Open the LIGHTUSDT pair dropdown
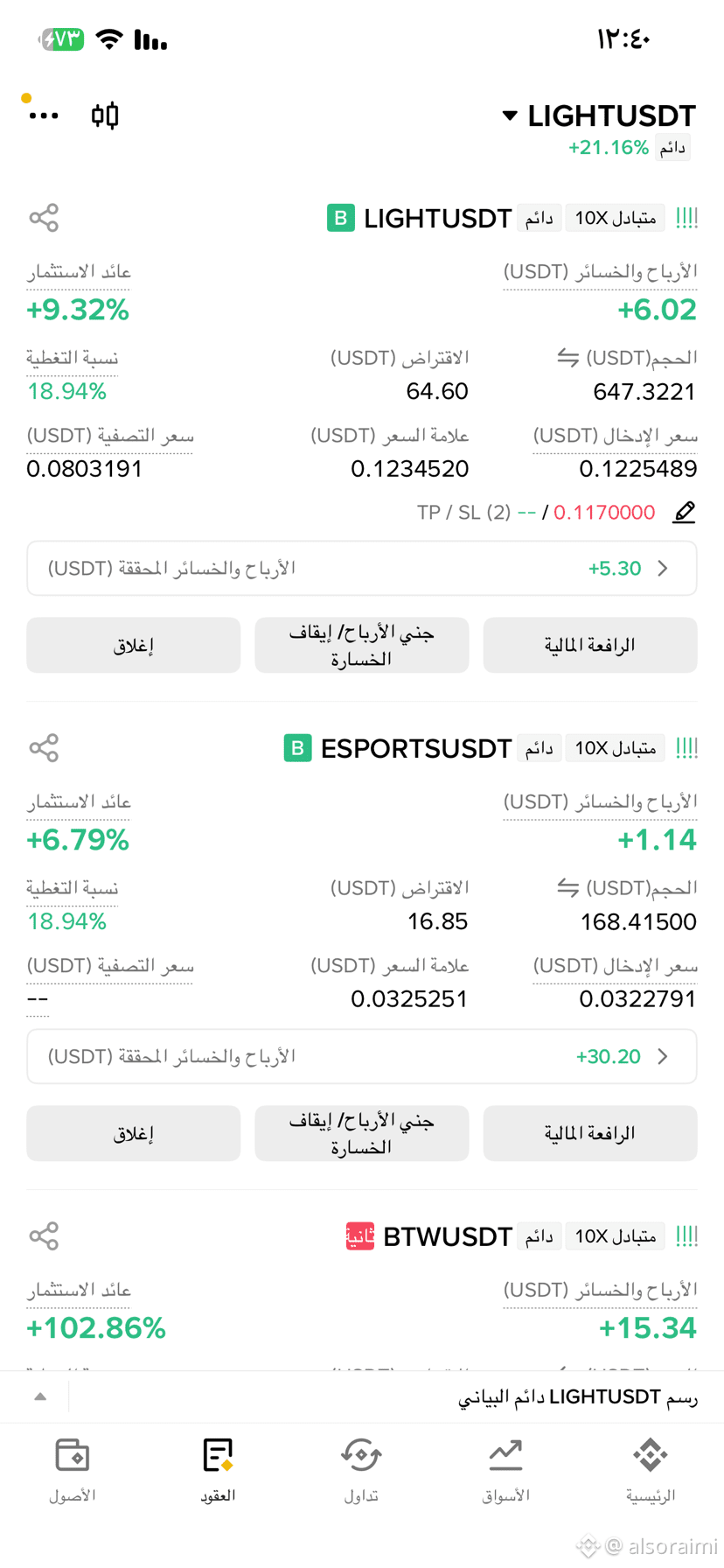 (x=599, y=115)
